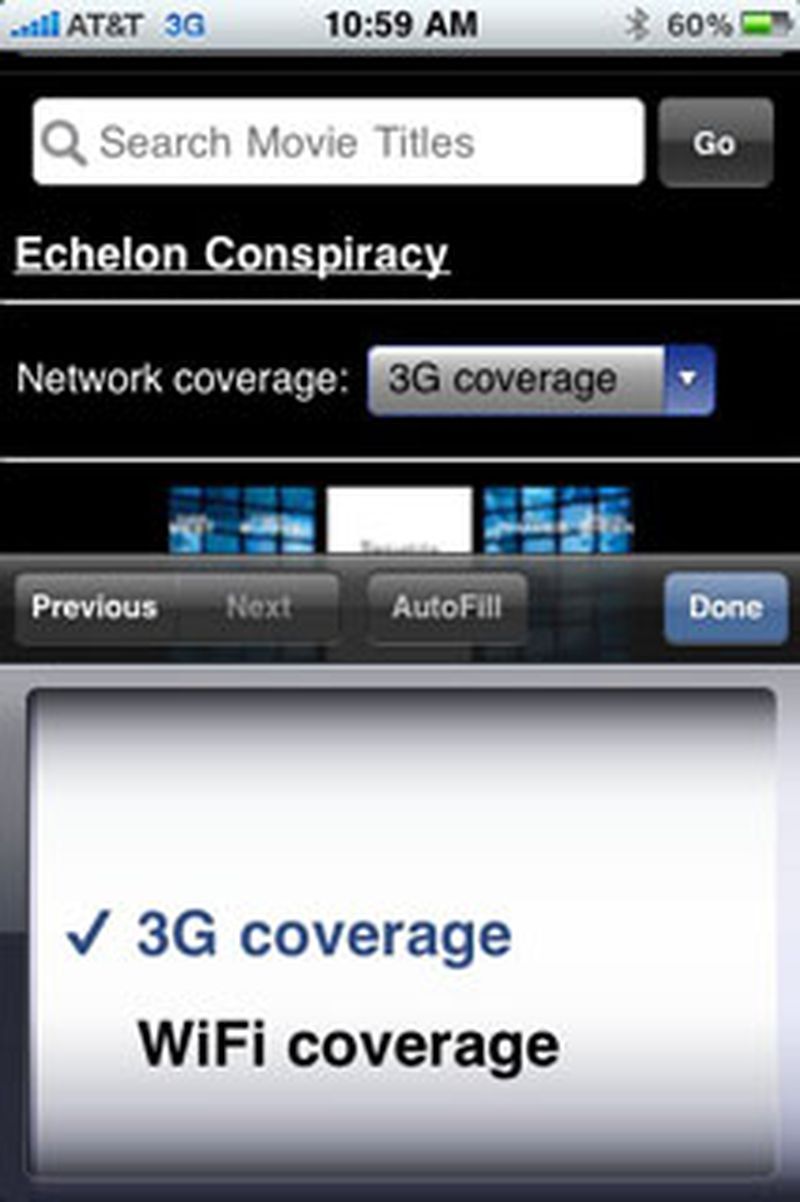Click the magnifying glass search icon

click(62, 140)
